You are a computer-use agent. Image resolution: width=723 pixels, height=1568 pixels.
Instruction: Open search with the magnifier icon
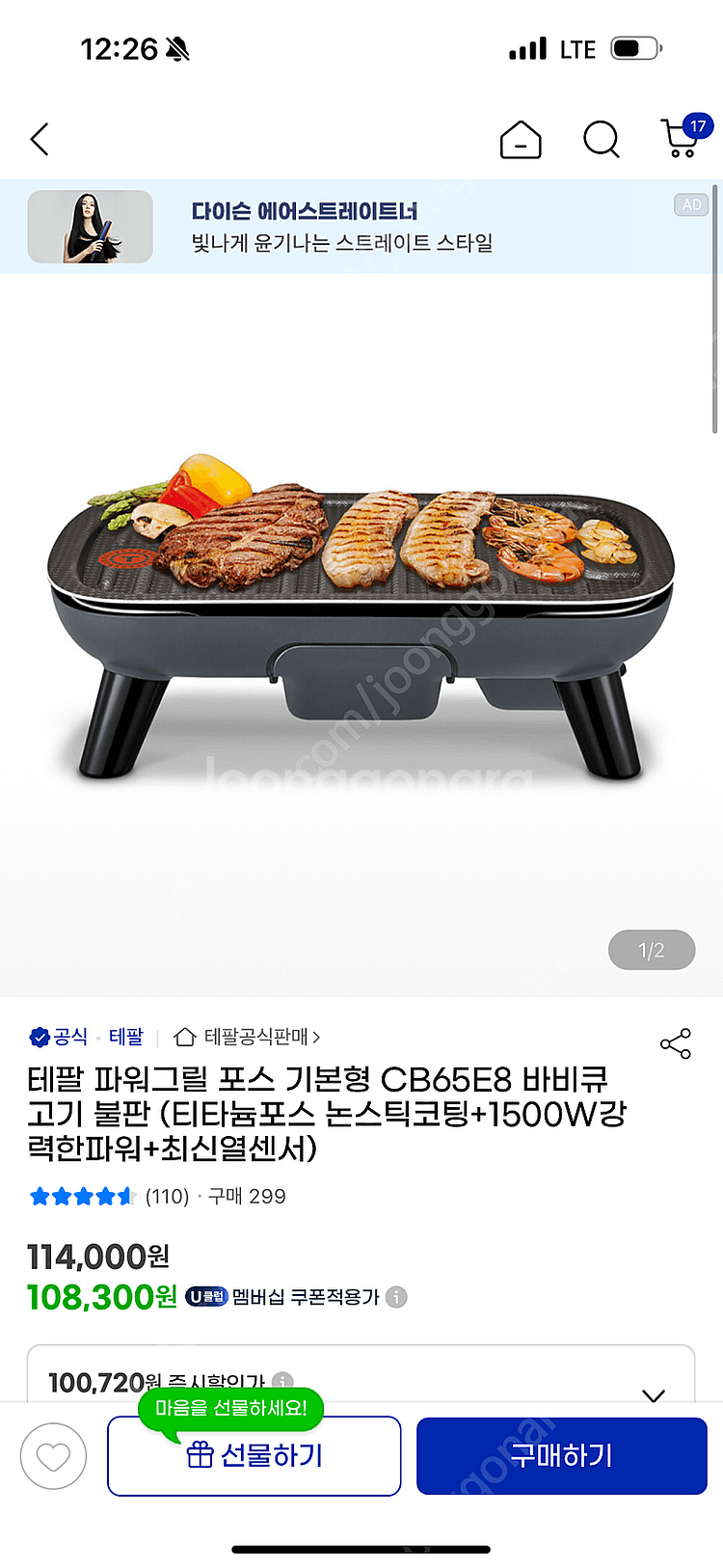point(602,140)
